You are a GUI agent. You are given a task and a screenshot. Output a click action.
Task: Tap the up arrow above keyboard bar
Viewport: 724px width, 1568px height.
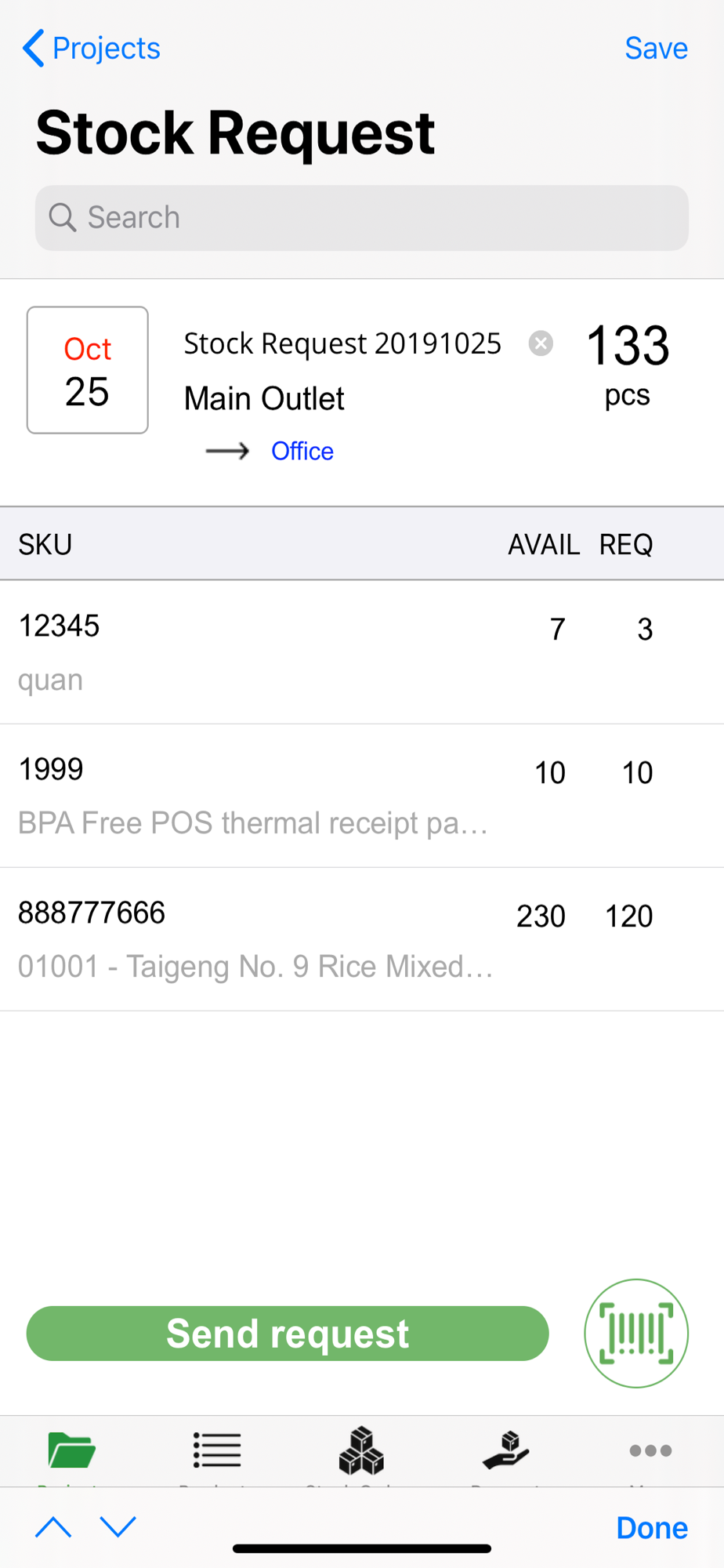(x=53, y=1526)
